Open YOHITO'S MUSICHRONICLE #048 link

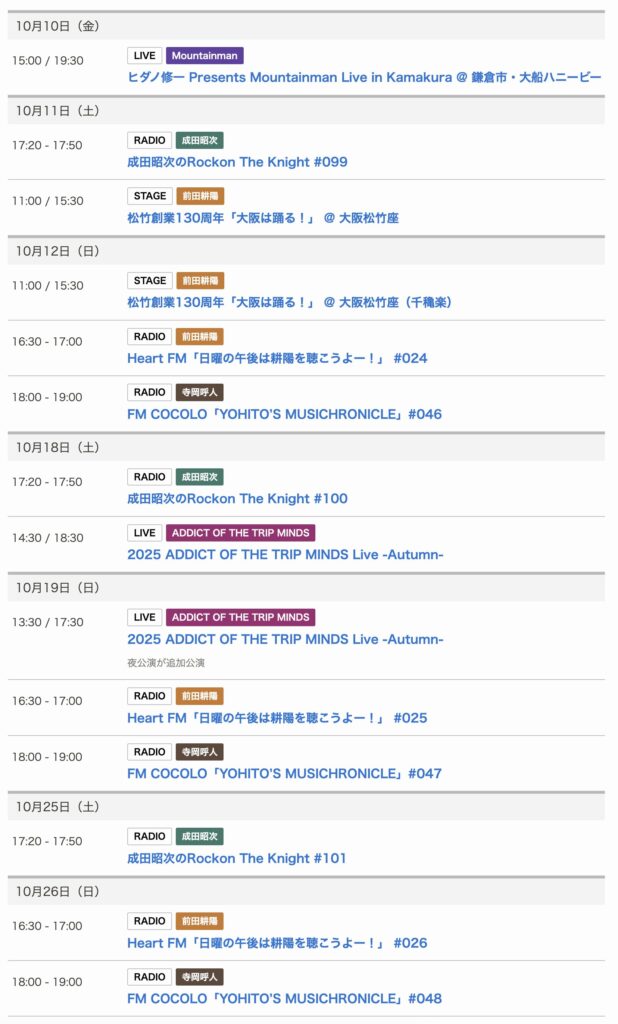(284, 998)
